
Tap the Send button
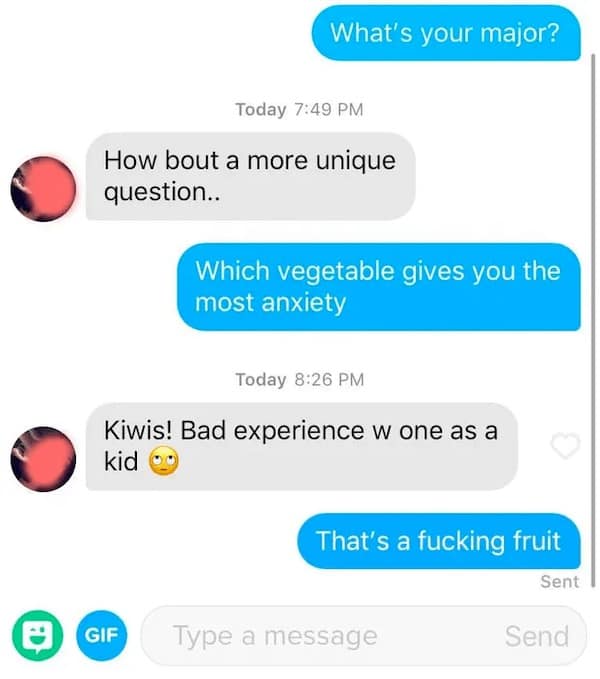click(536, 635)
